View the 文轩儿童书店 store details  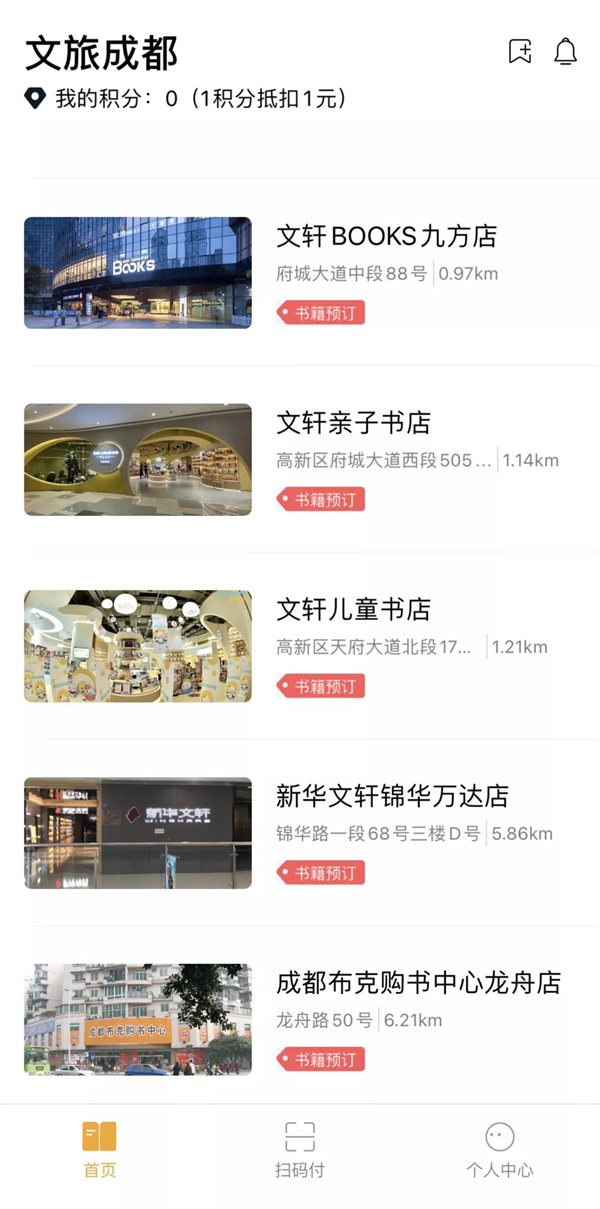pyautogui.click(x=353, y=609)
